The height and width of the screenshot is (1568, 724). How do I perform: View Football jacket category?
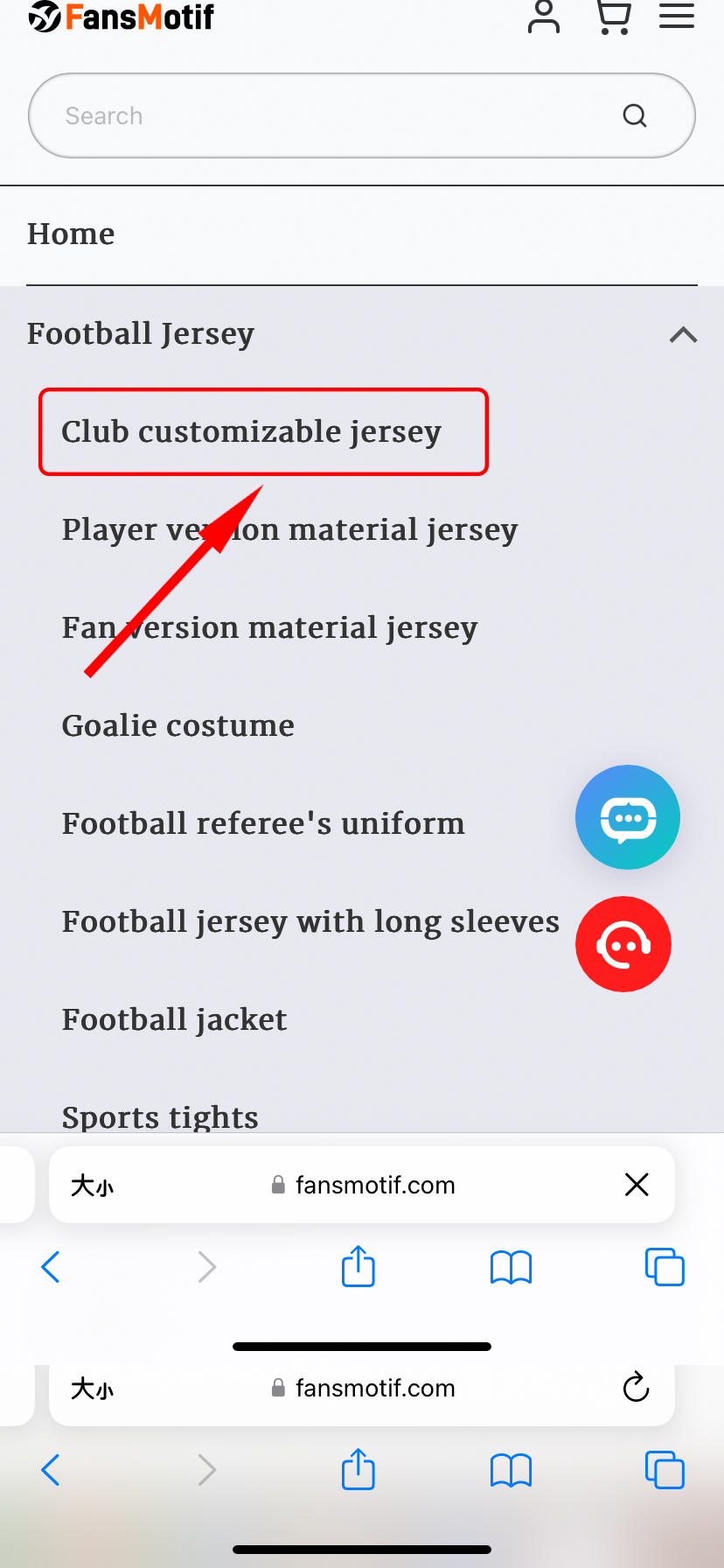(x=175, y=1019)
